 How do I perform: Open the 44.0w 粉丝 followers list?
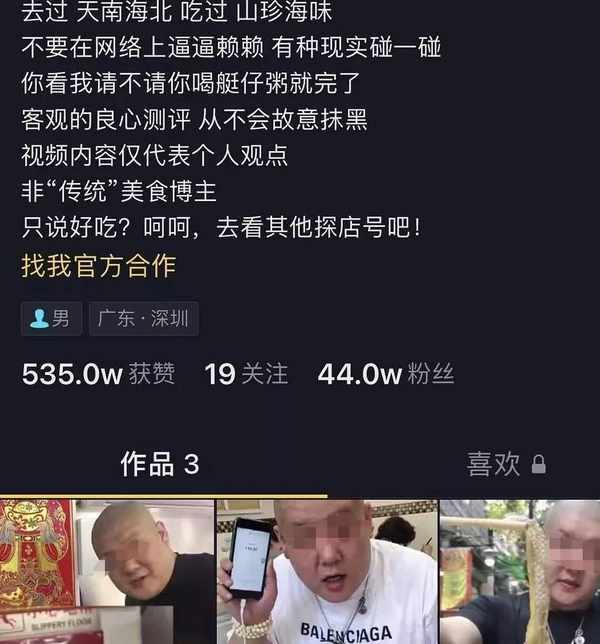(385, 374)
